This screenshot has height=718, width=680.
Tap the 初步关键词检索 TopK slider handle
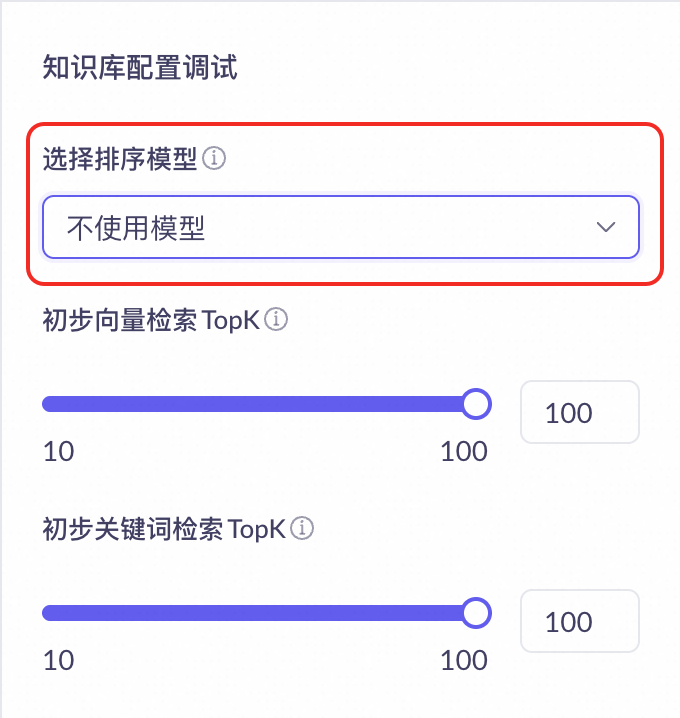477,613
